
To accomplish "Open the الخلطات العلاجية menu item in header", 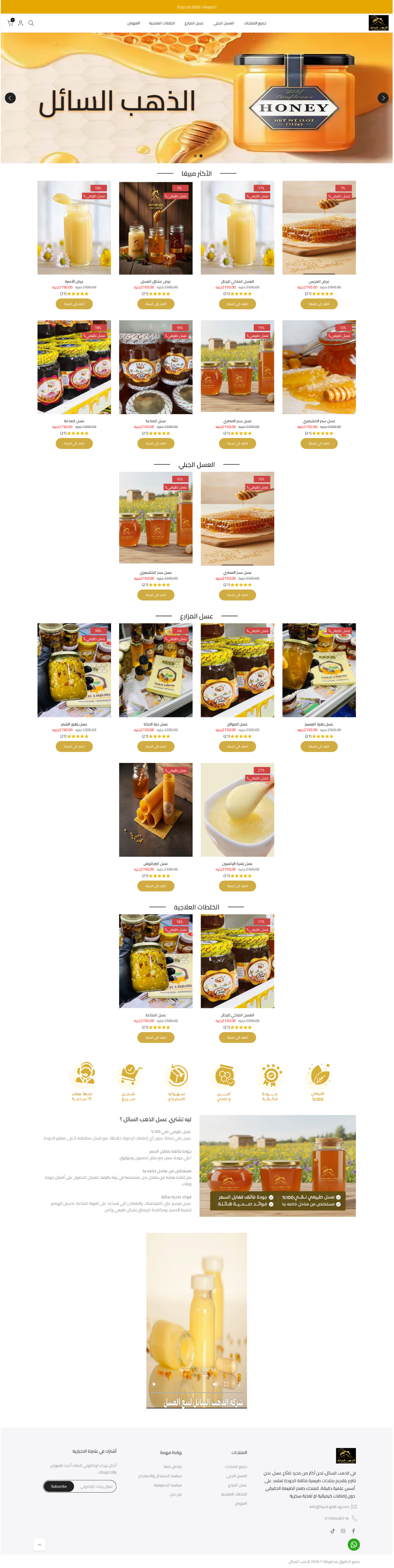I will click(x=162, y=23).
